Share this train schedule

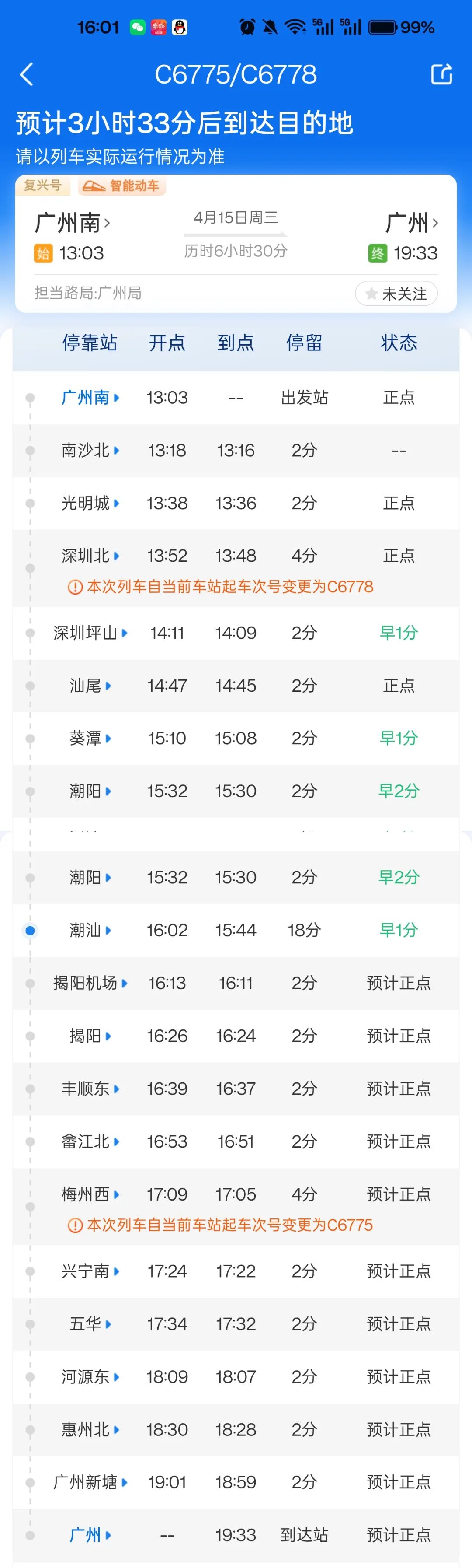441,74
